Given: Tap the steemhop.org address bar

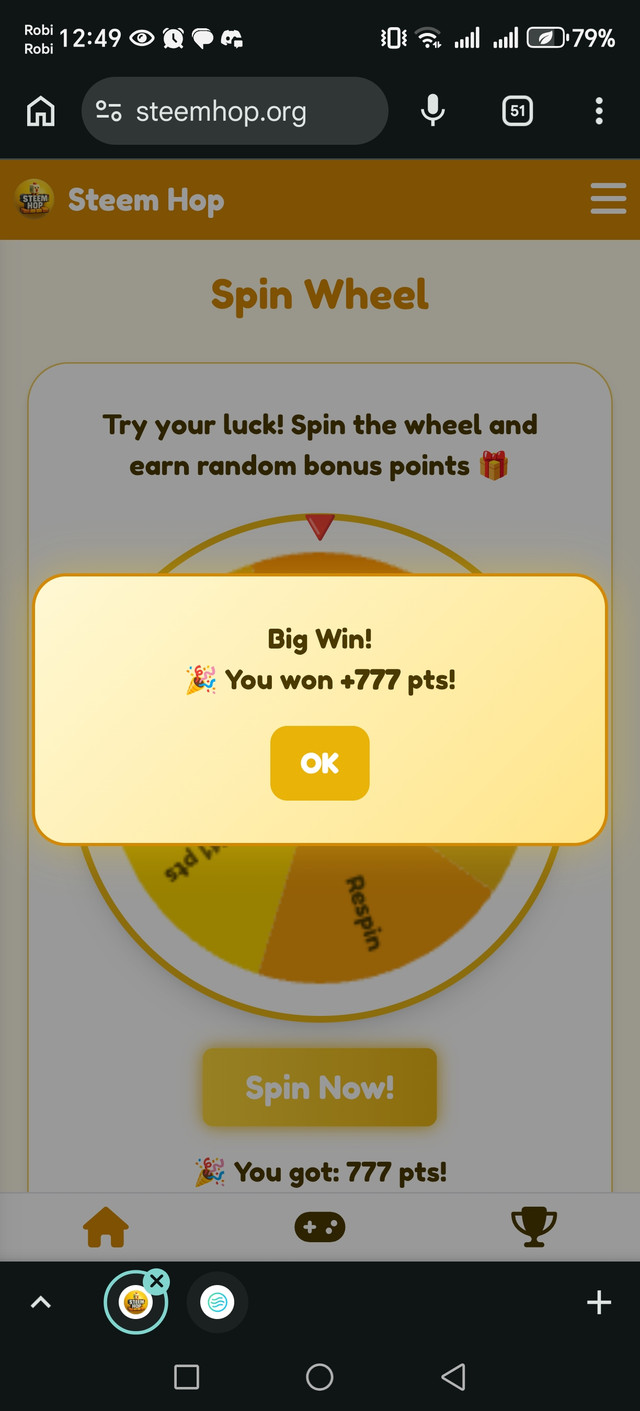Looking at the screenshot, I should click(234, 112).
